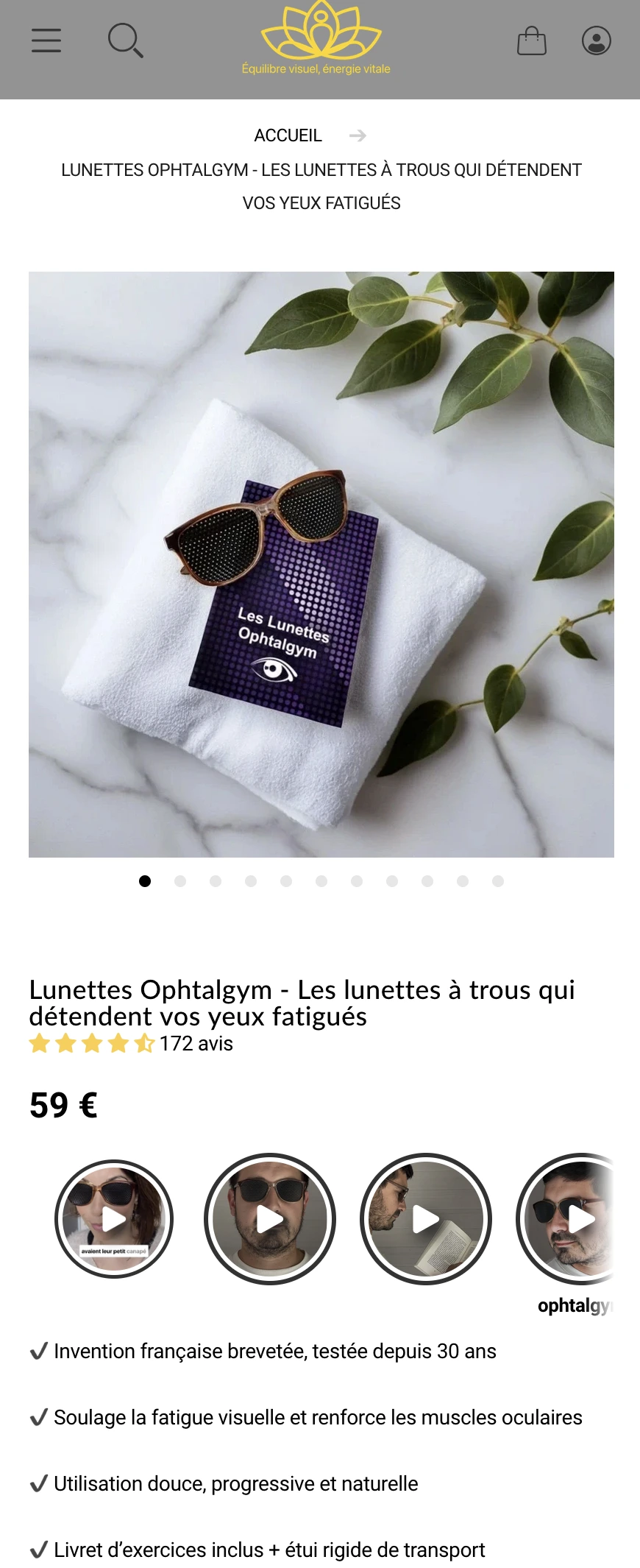Open the user account icon
Image resolution: width=640 pixels, height=1568 pixels.
(x=596, y=40)
